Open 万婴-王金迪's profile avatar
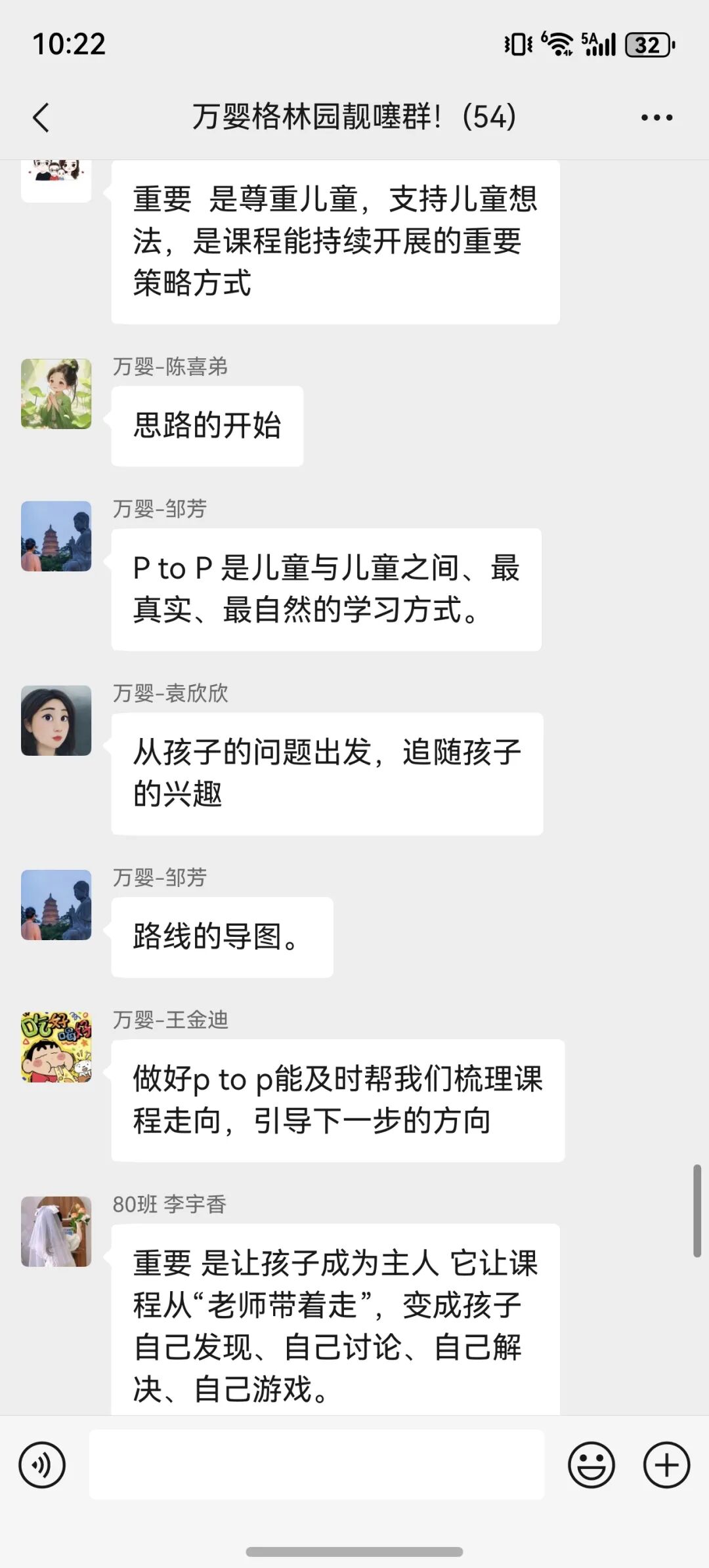 point(56,1047)
